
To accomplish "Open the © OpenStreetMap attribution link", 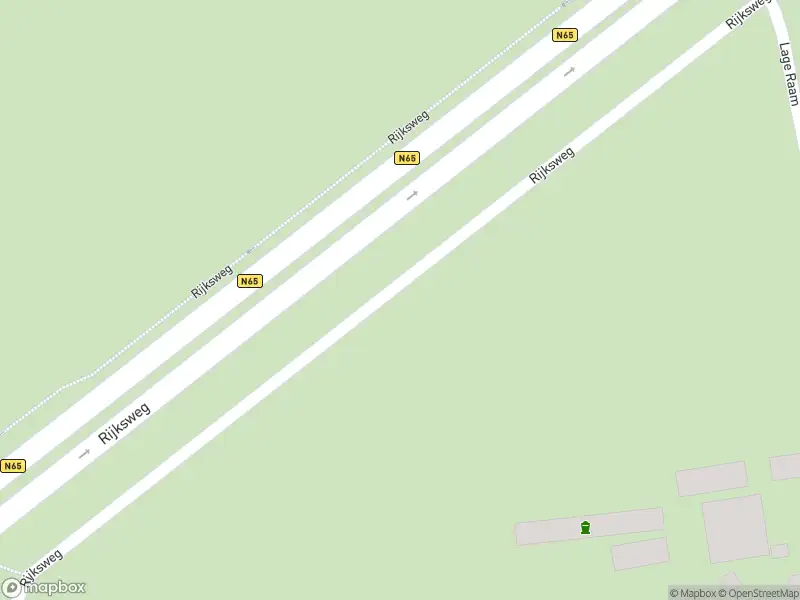I will [759, 593].
